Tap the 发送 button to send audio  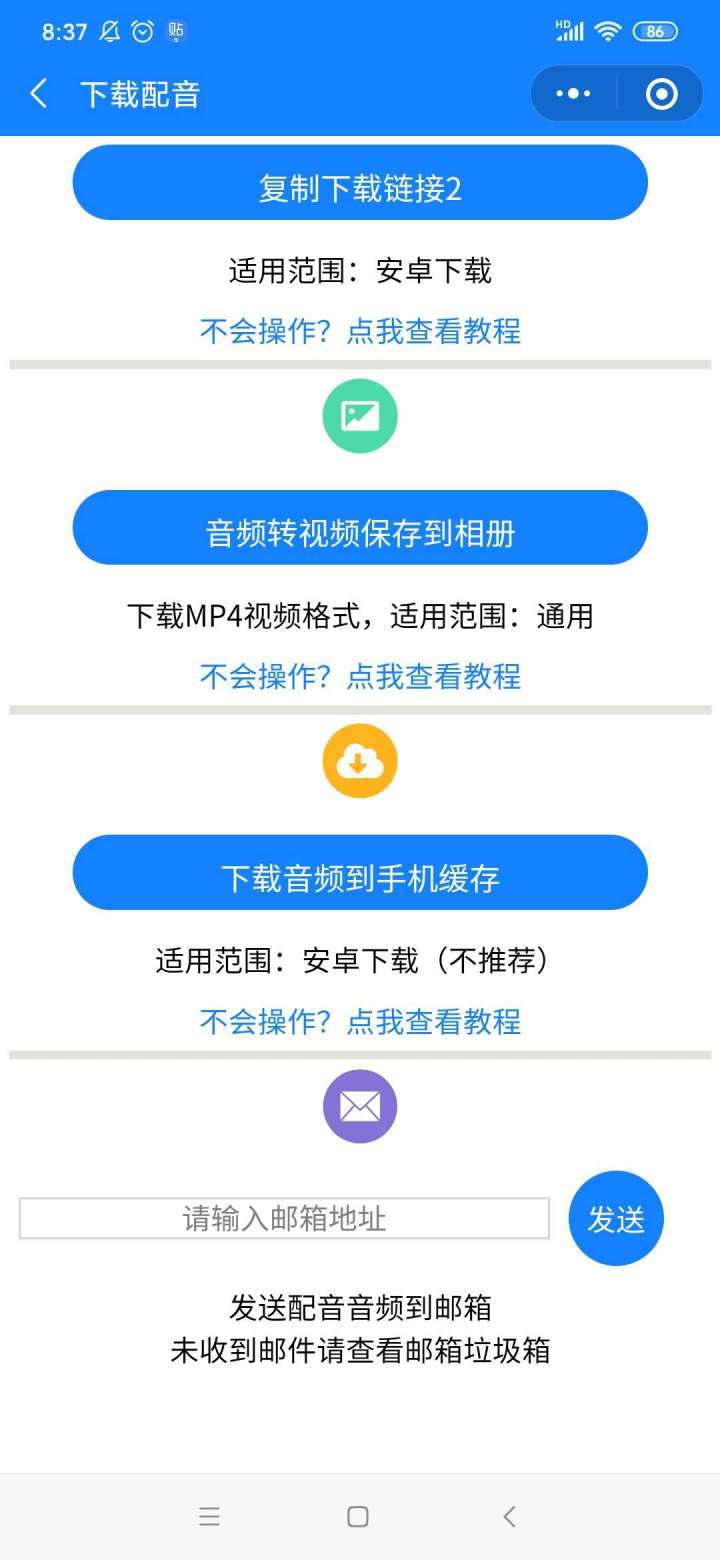616,1218
